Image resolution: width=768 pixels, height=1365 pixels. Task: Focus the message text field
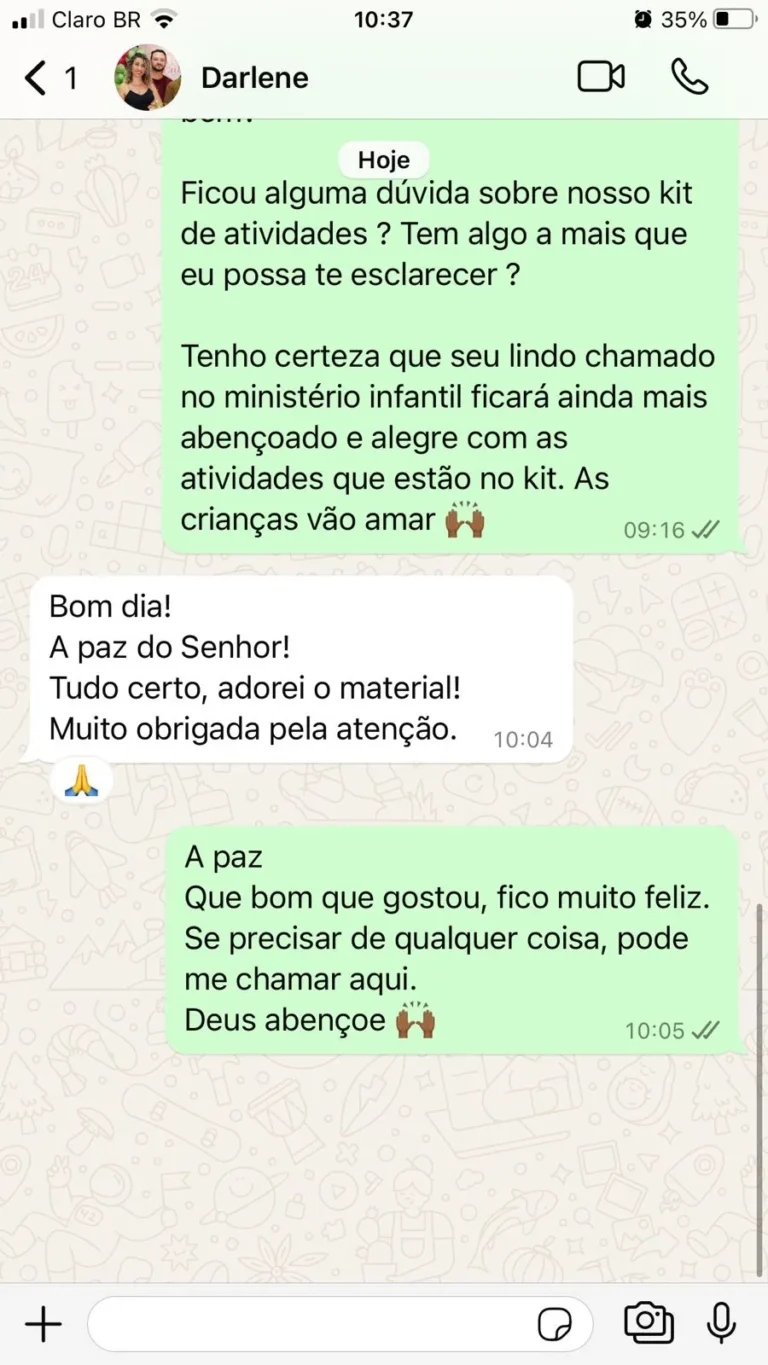click(x=310, y=1324)
